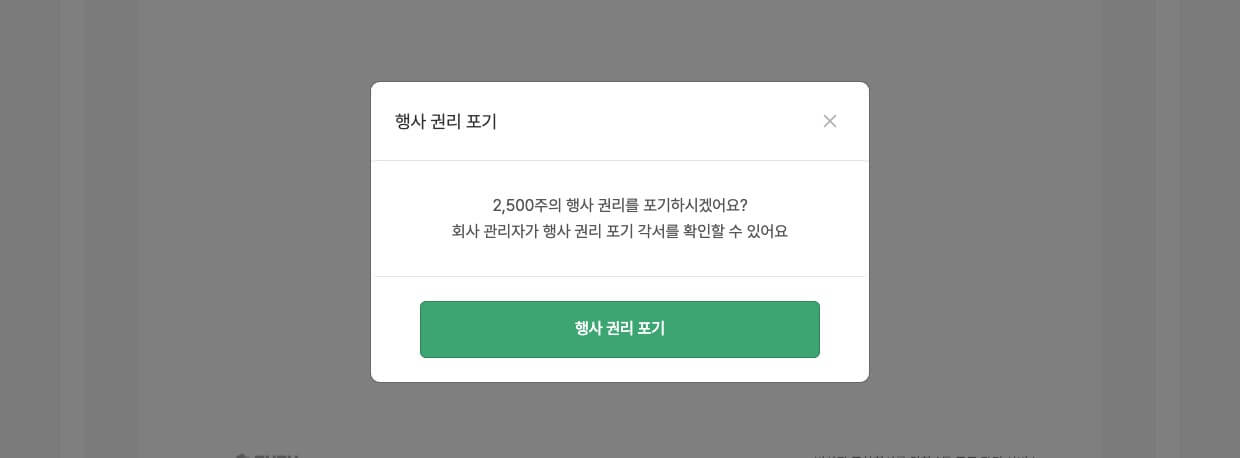This screenshot has height=458, width=1240.
Task: Close the 행사 권리 포기 dialog
Action: (829, 121)
